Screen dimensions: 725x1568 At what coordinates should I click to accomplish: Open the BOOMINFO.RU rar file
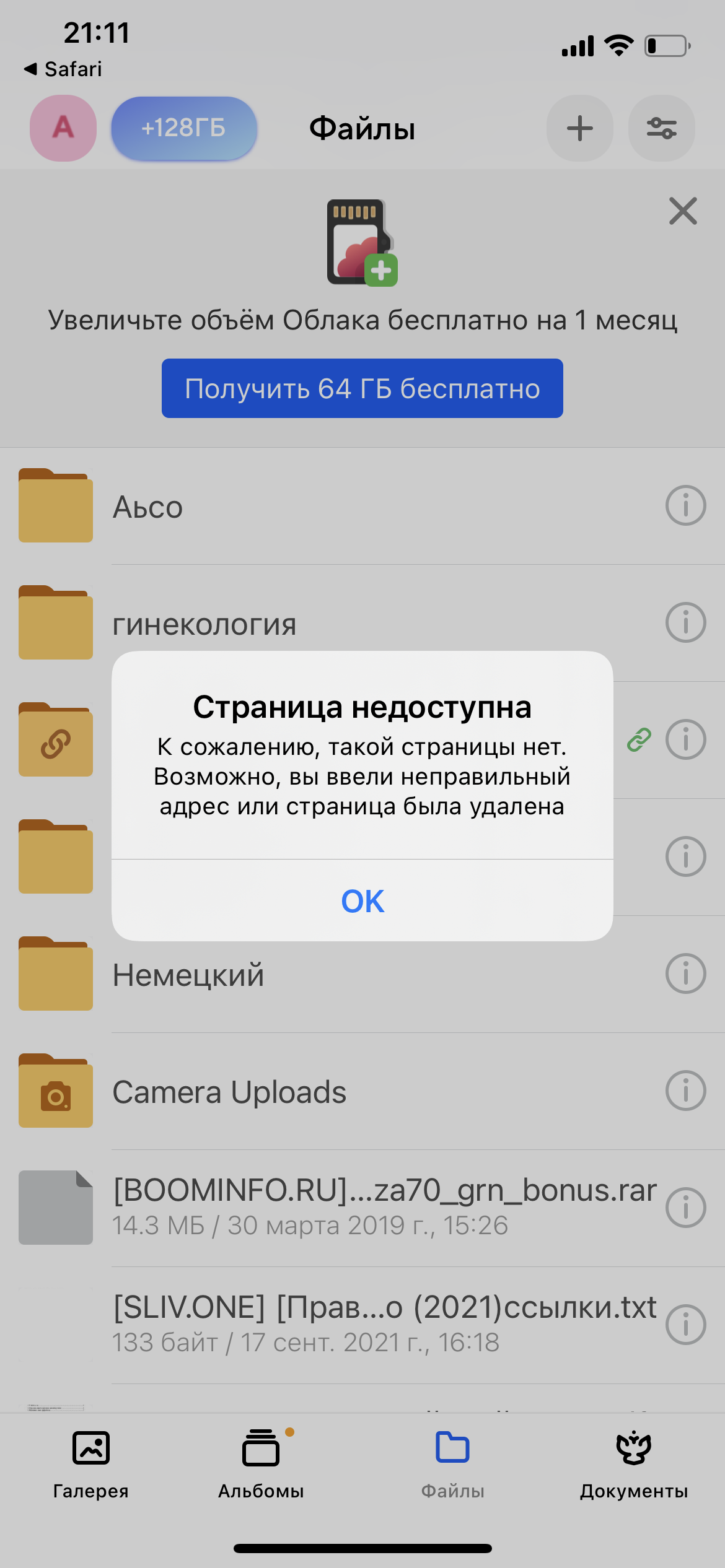(x=362, y=1208)
